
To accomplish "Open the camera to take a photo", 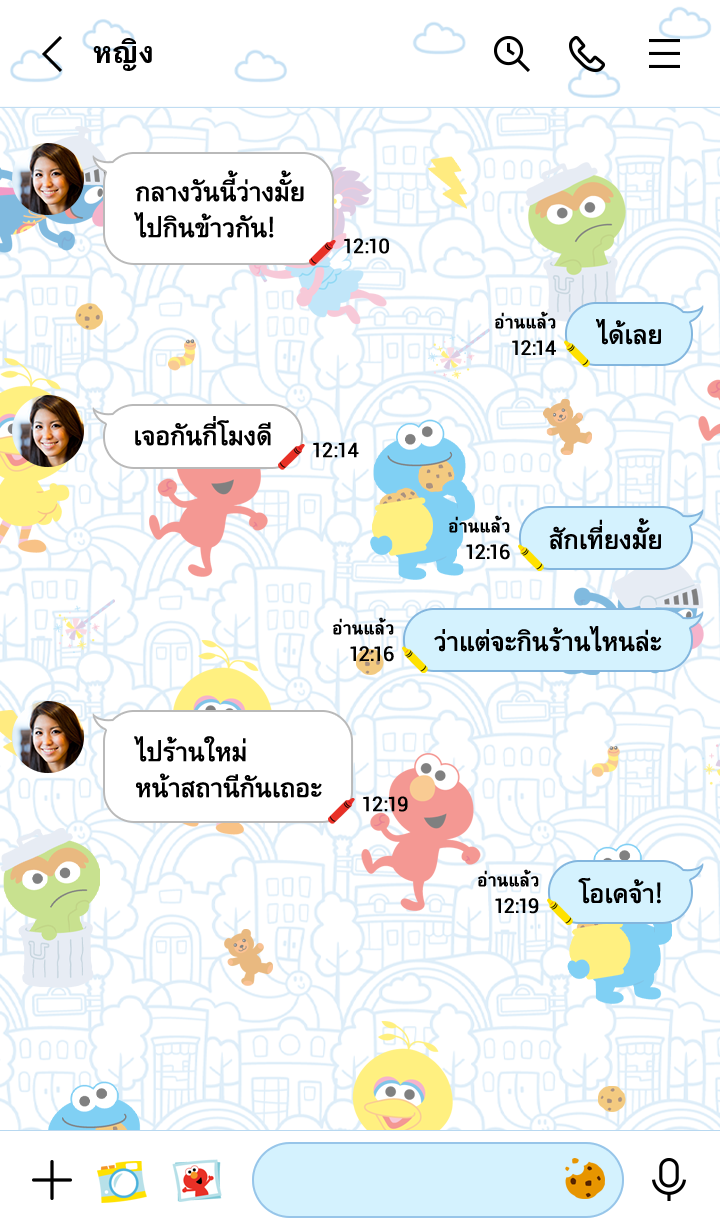I will 121,1181.
